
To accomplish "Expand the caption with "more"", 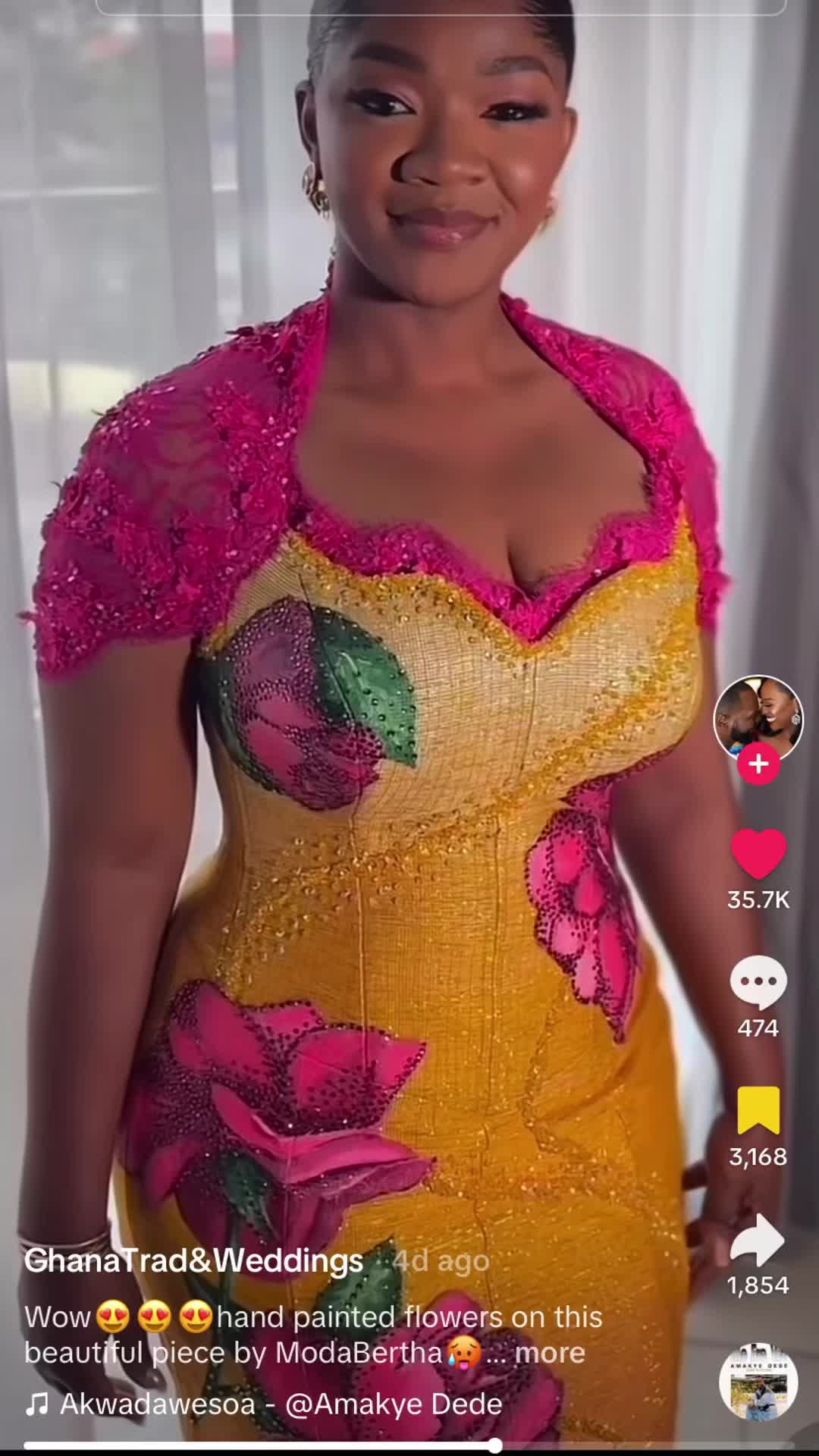I will point(550,1352).
